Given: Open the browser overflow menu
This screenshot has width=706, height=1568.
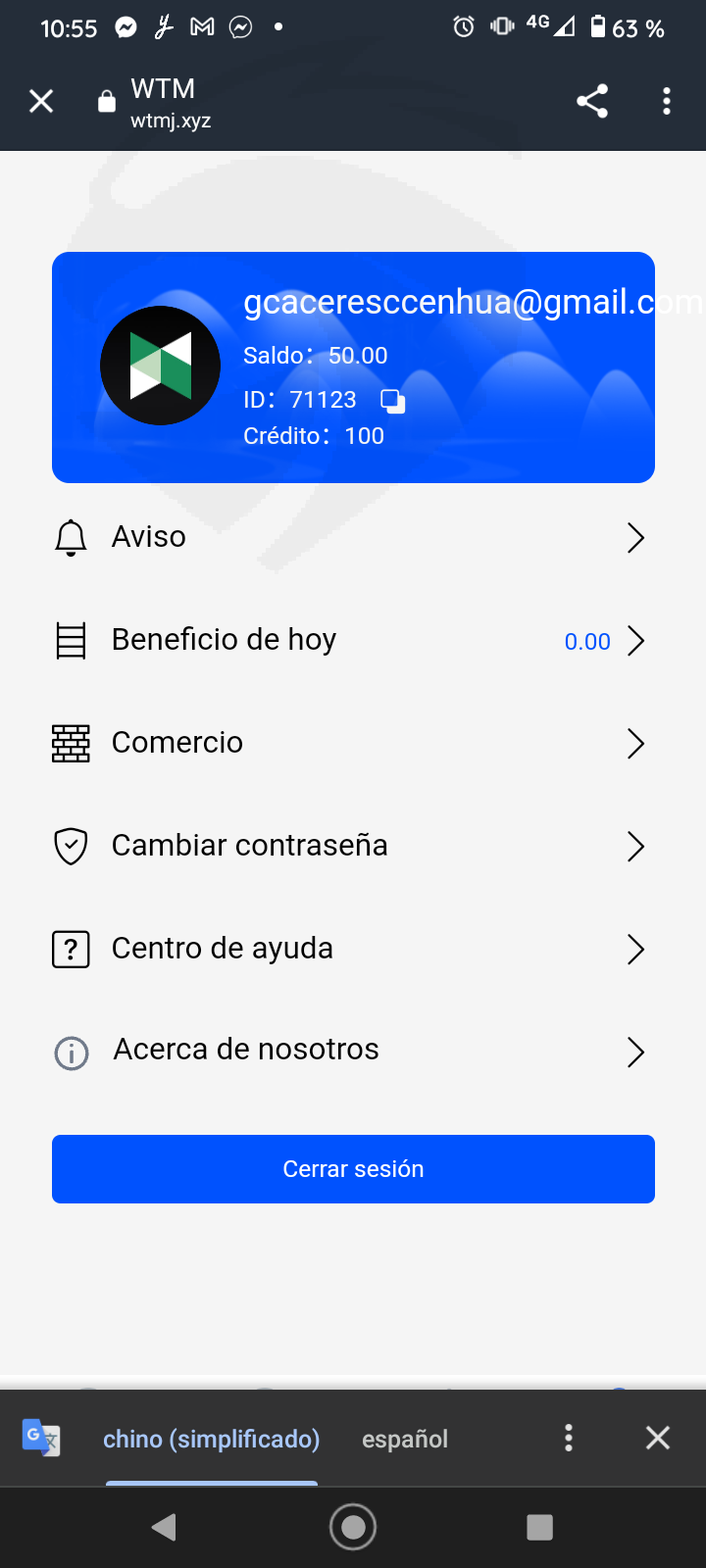Looking at the screenshot, I should coord(667,101).
